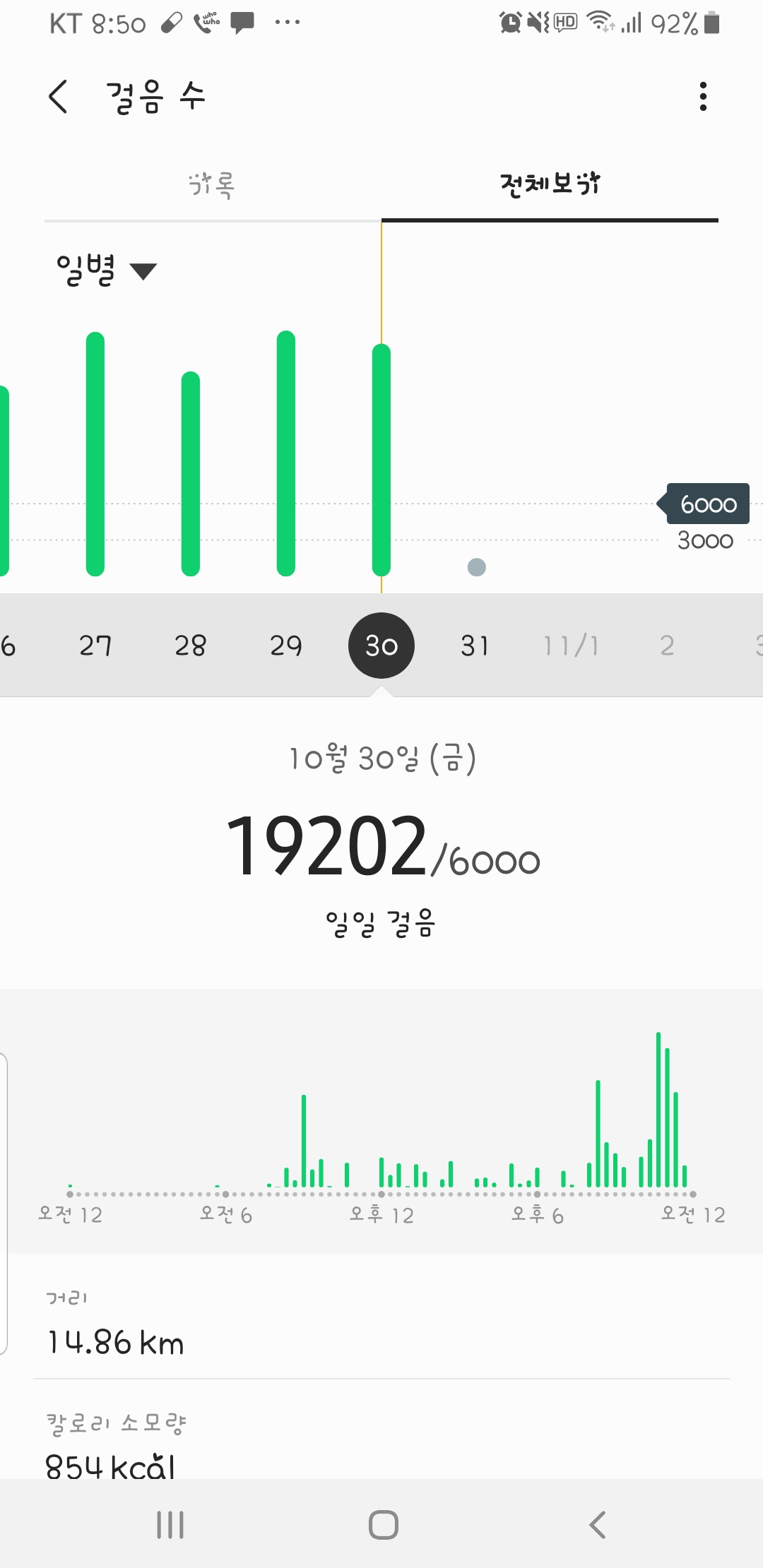Expand the 일별 period dropdown
This screenshot has width=763, height=1568.
tap(106, 271)
